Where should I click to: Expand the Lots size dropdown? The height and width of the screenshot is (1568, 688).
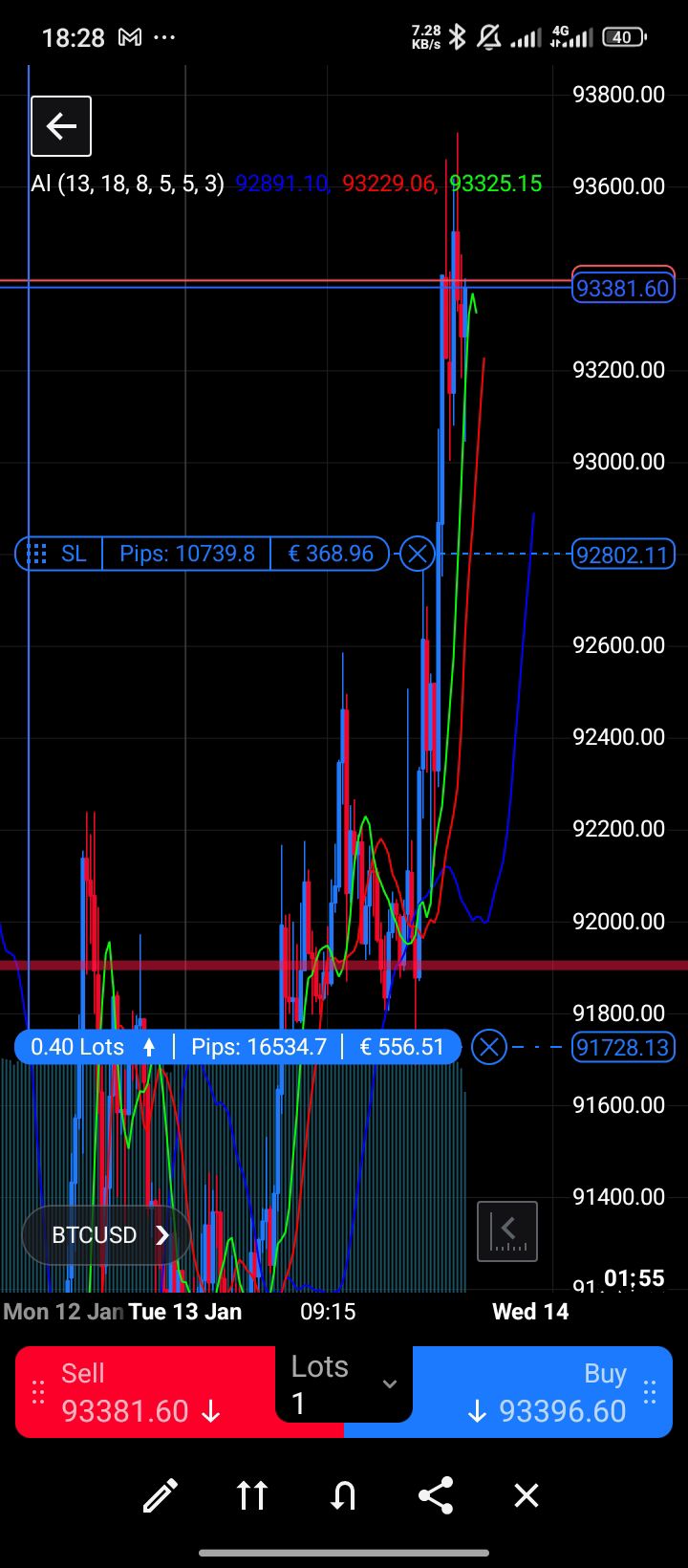point(389,1383)
